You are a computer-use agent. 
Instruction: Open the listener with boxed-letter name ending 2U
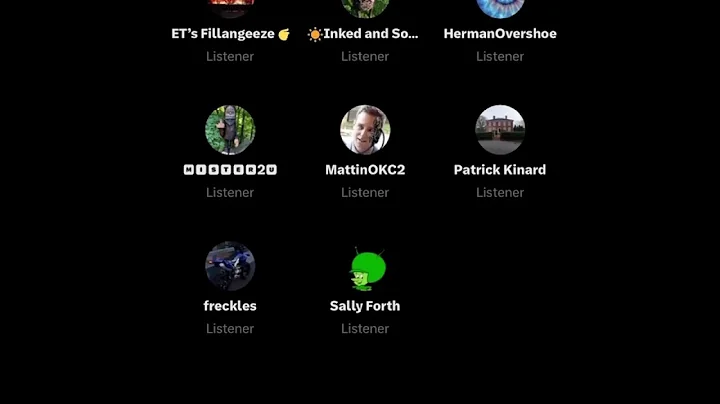point(230,131)
